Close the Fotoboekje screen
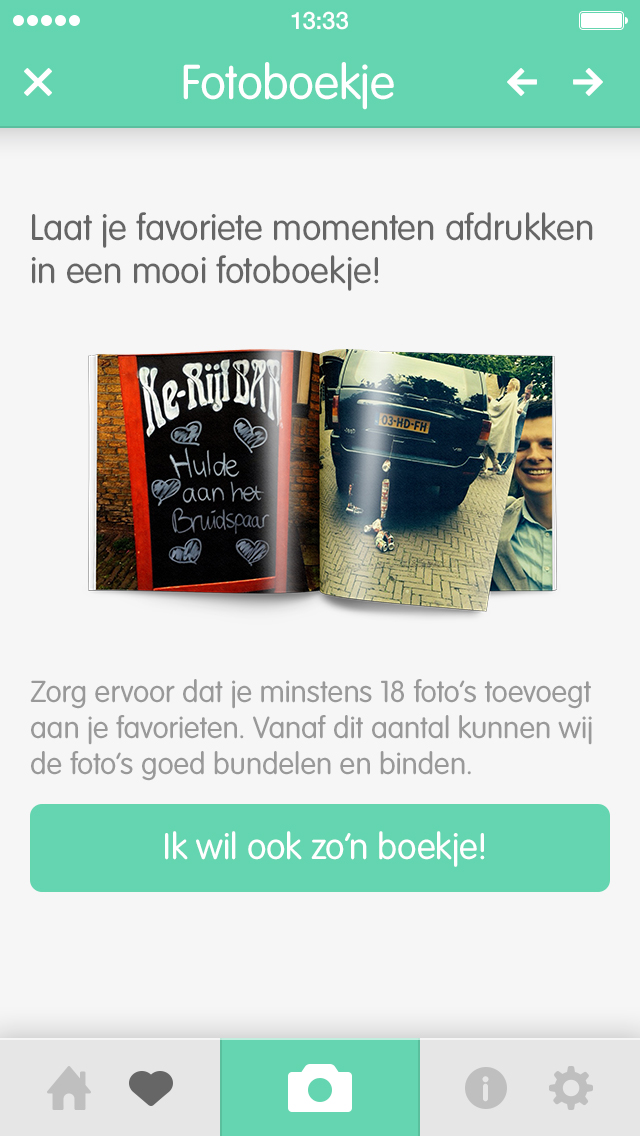Viewport: 640px width, 1136px height. coord(38,82)
